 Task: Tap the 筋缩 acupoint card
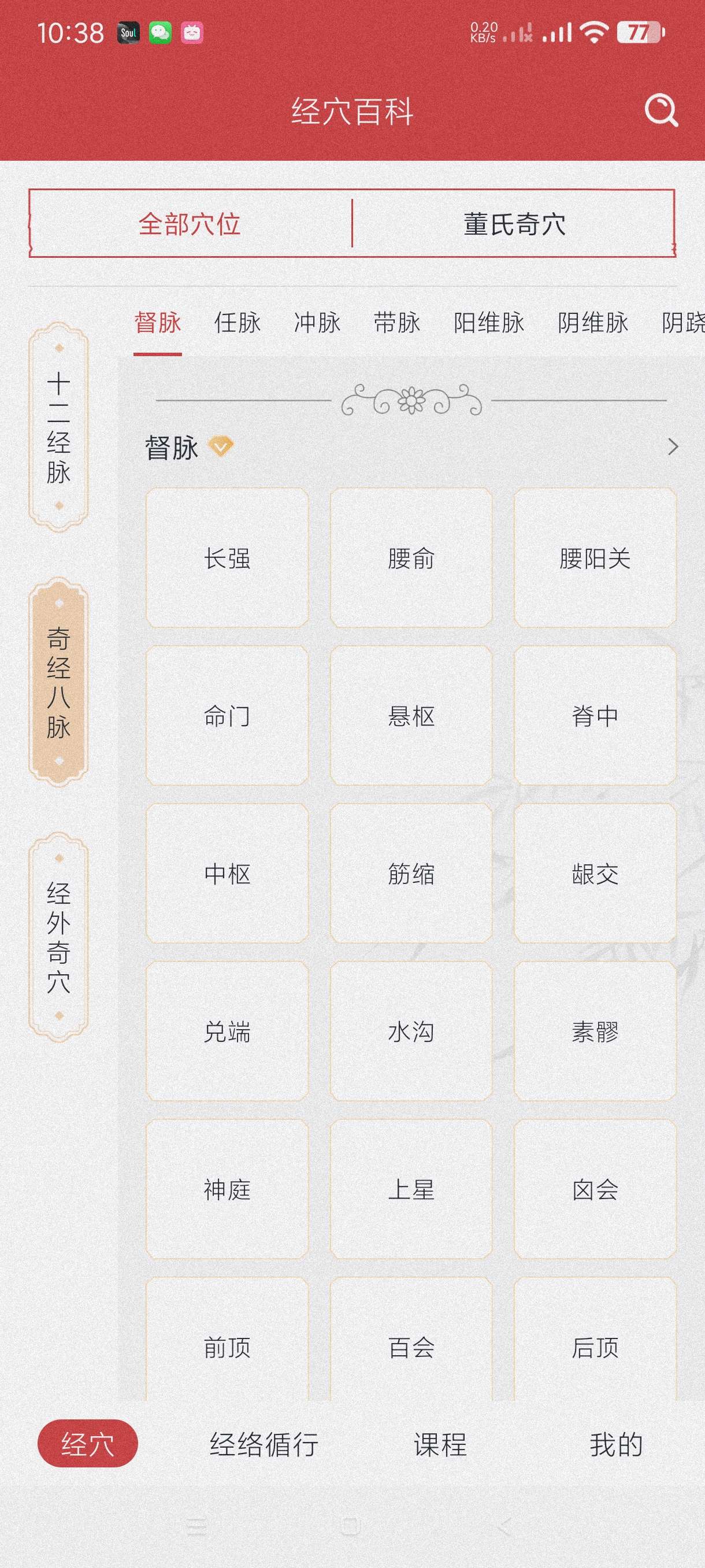coord(411,873)
